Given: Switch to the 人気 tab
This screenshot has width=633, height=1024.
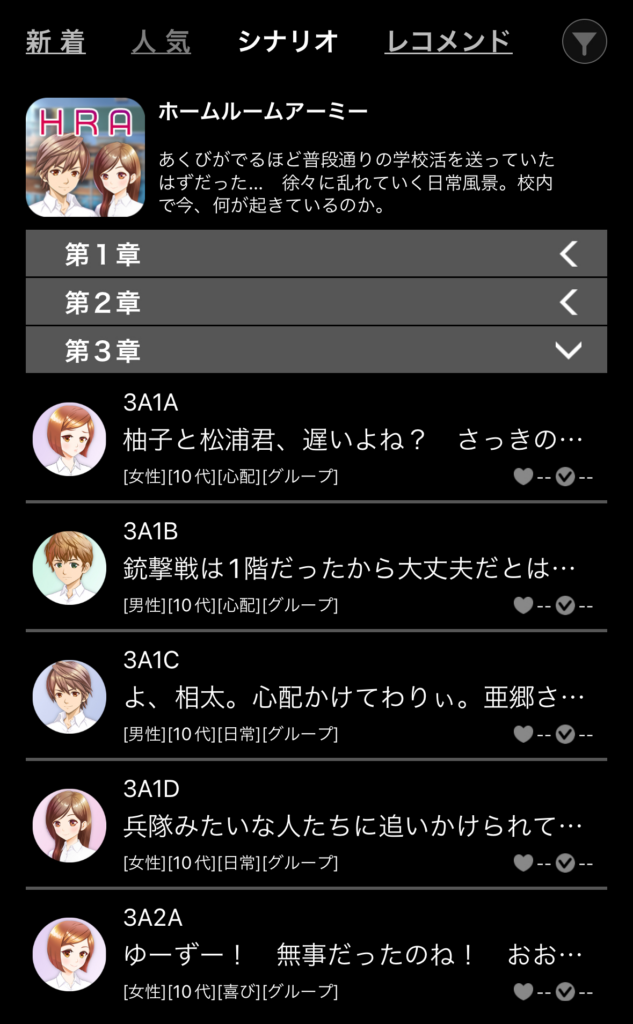Looking at the screenshot, I should 161,42.
